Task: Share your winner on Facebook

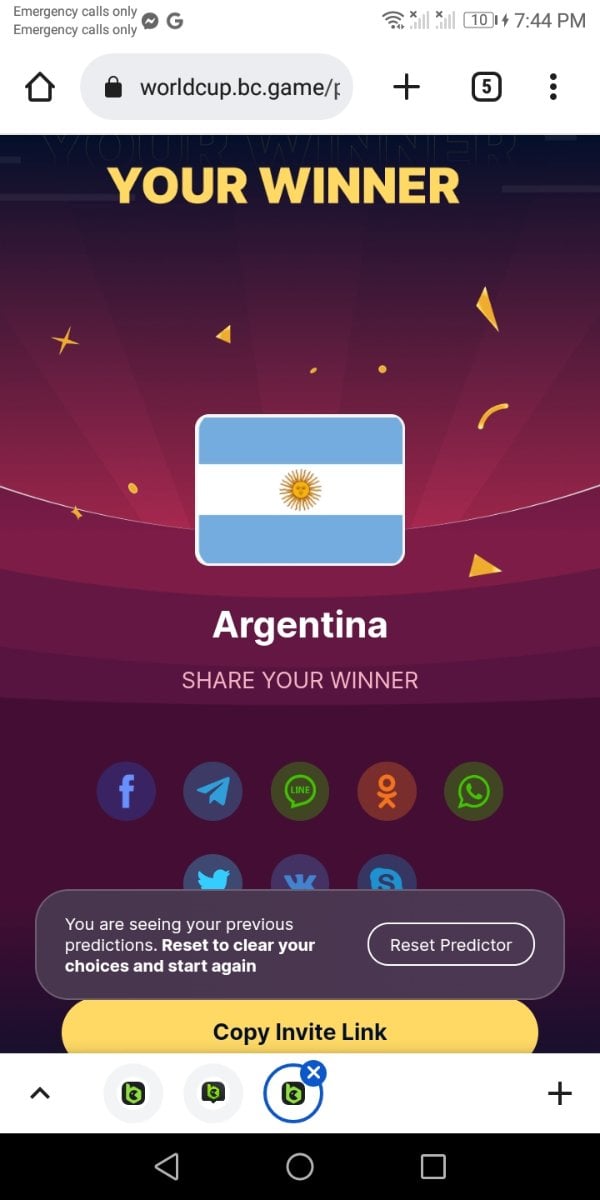Action: [x=126, y=792]
